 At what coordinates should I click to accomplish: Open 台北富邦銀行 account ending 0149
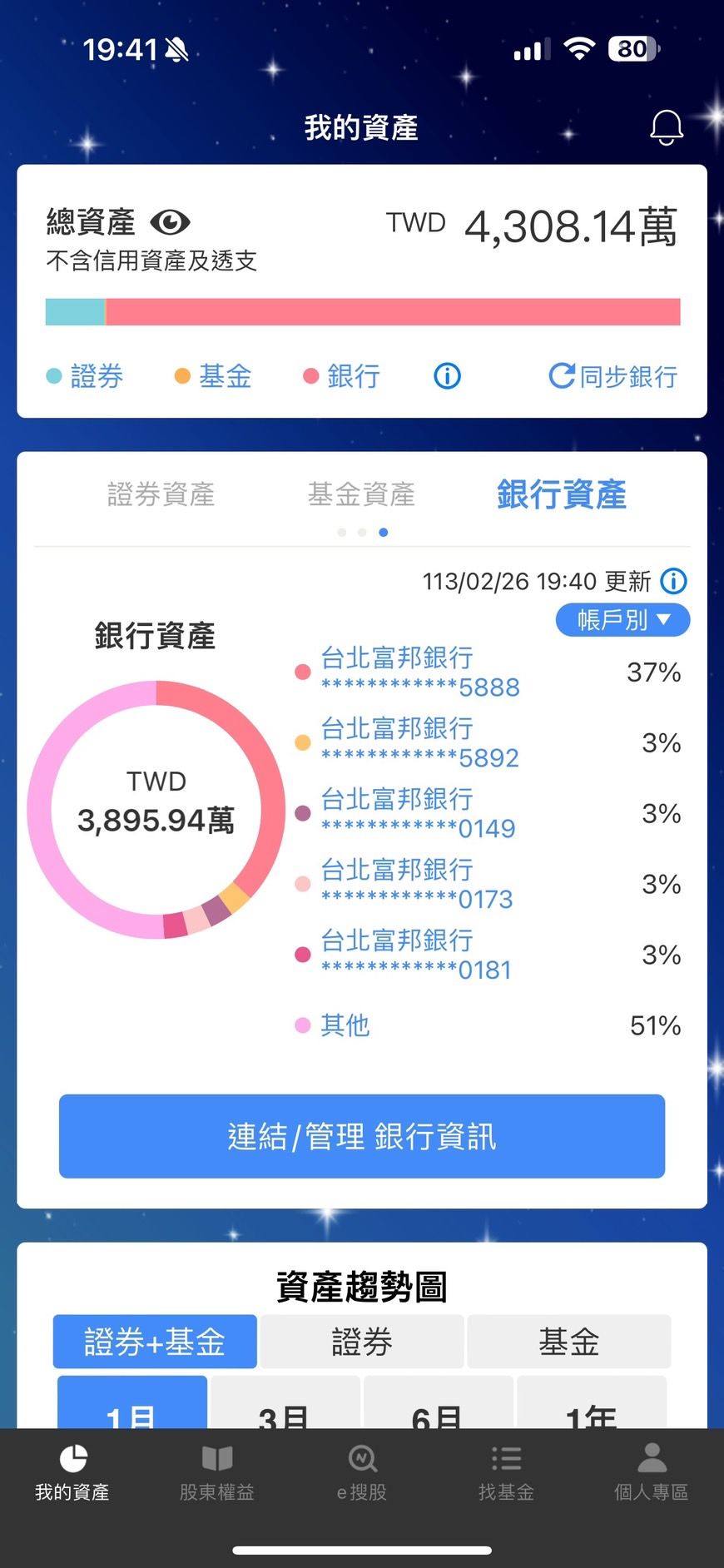(x=418, y=813)
